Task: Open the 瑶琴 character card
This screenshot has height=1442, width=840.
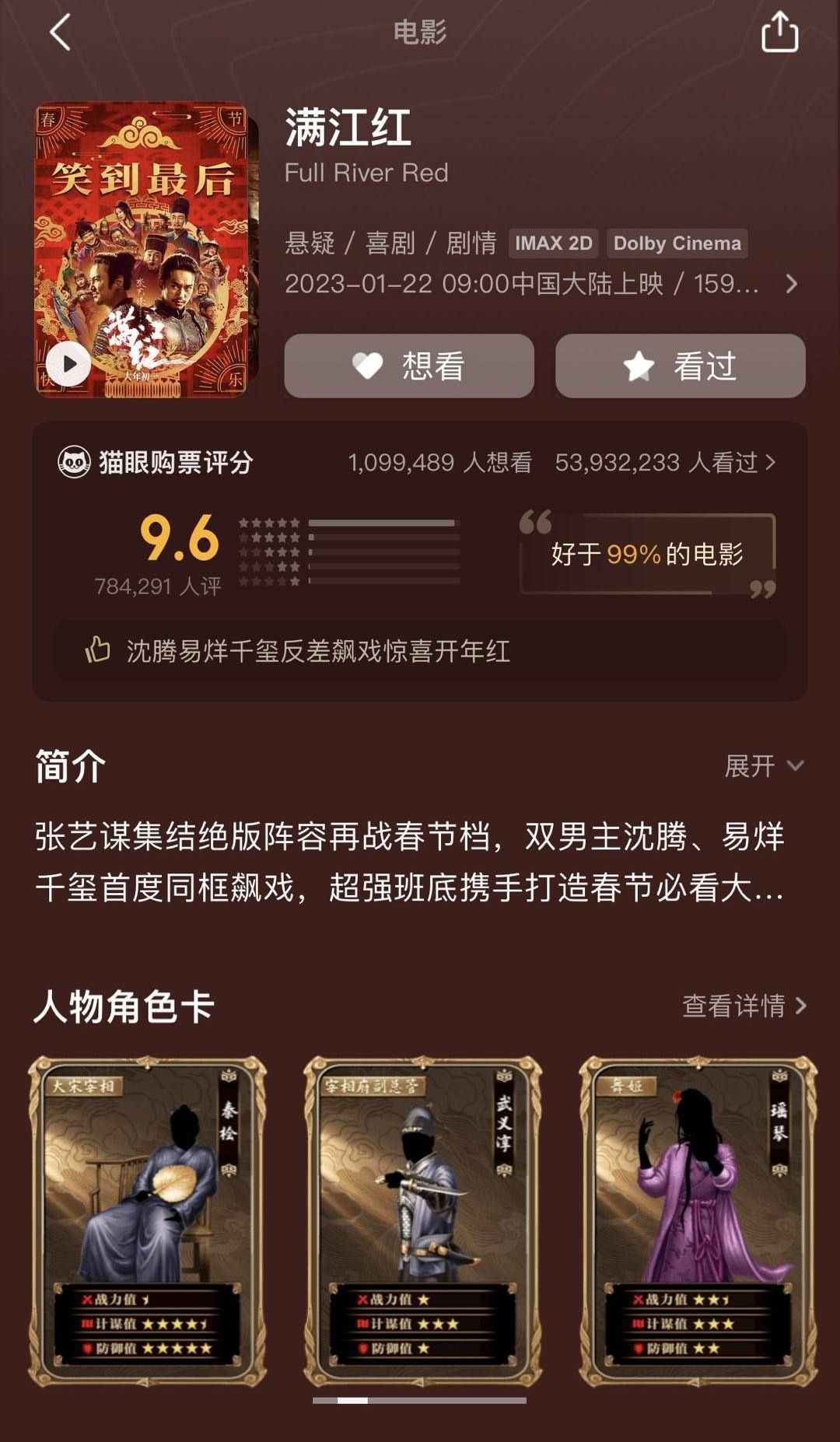Action: pyautogui.click(x=698, y=1220)
